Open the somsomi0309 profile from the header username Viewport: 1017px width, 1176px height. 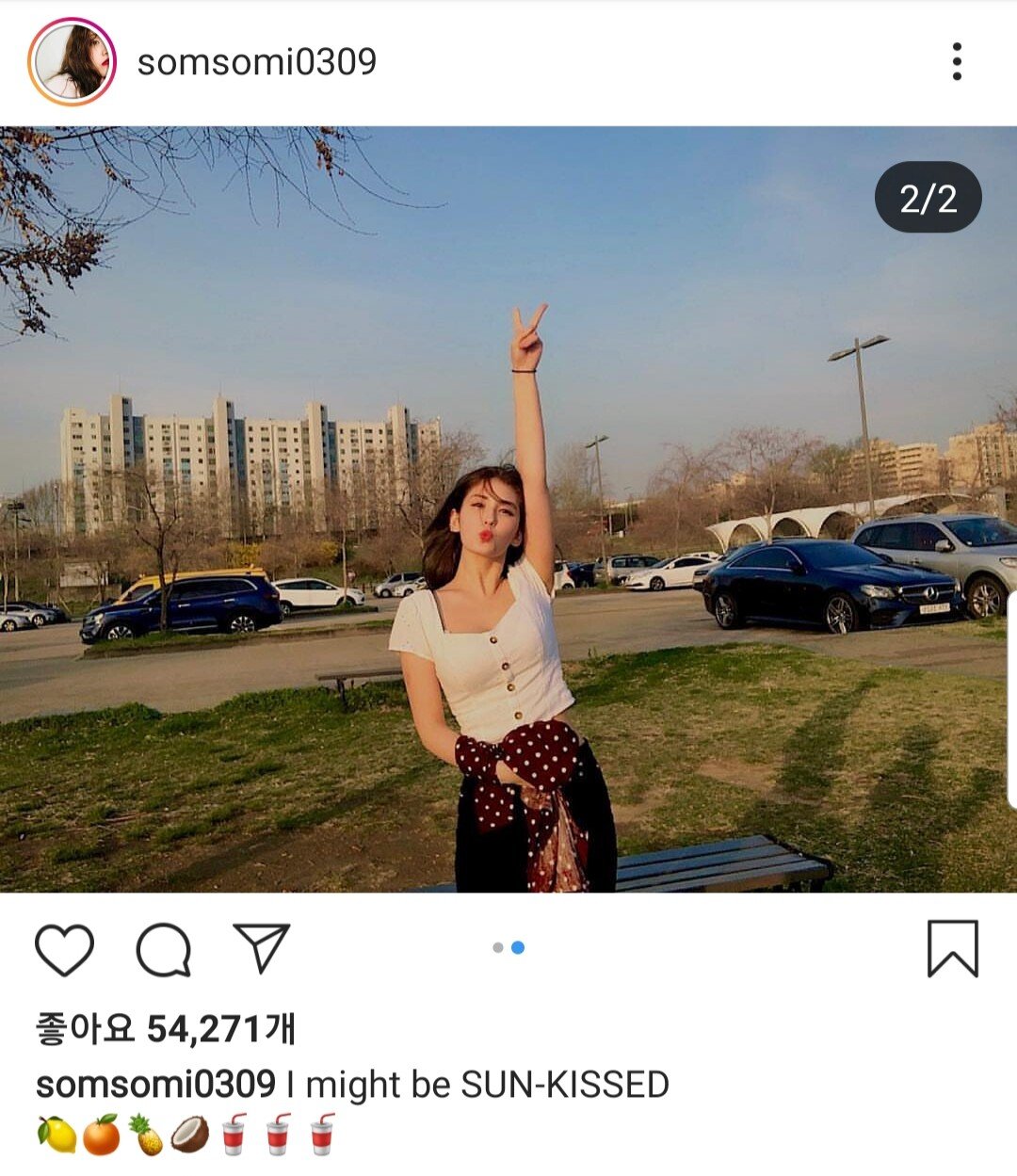pyautogui.click(x=256, y=62)
